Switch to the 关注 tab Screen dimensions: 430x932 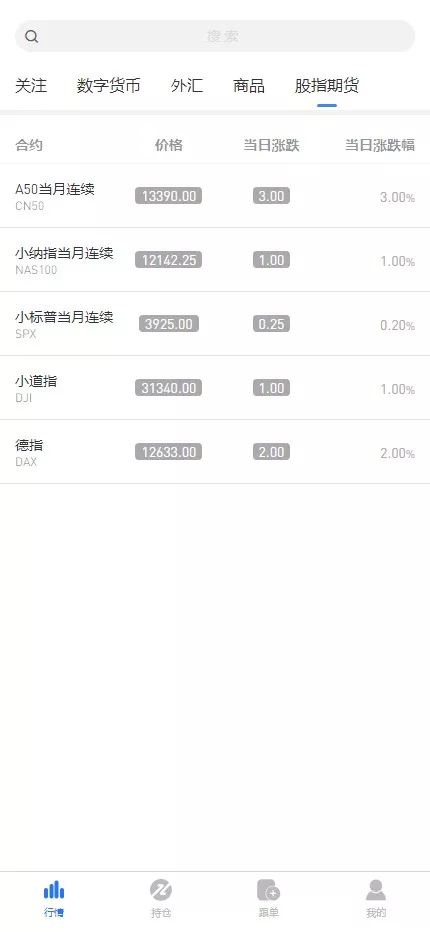(31, 86)
